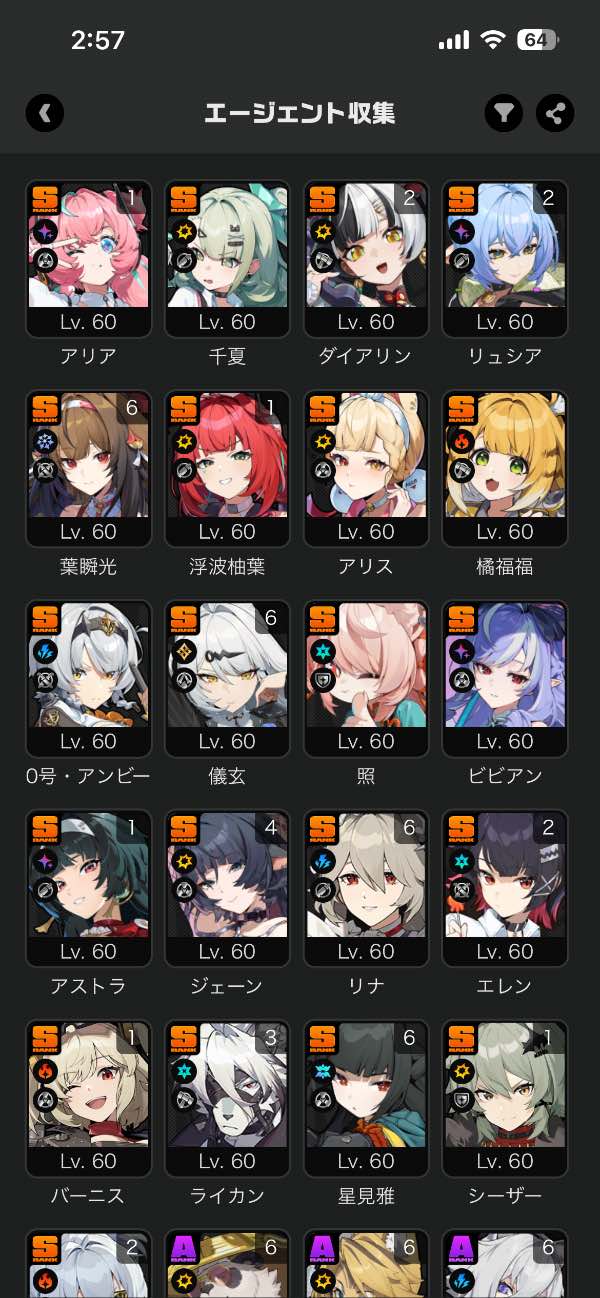Select the 浮波柚葉 agent card

(x=227, y=468)
